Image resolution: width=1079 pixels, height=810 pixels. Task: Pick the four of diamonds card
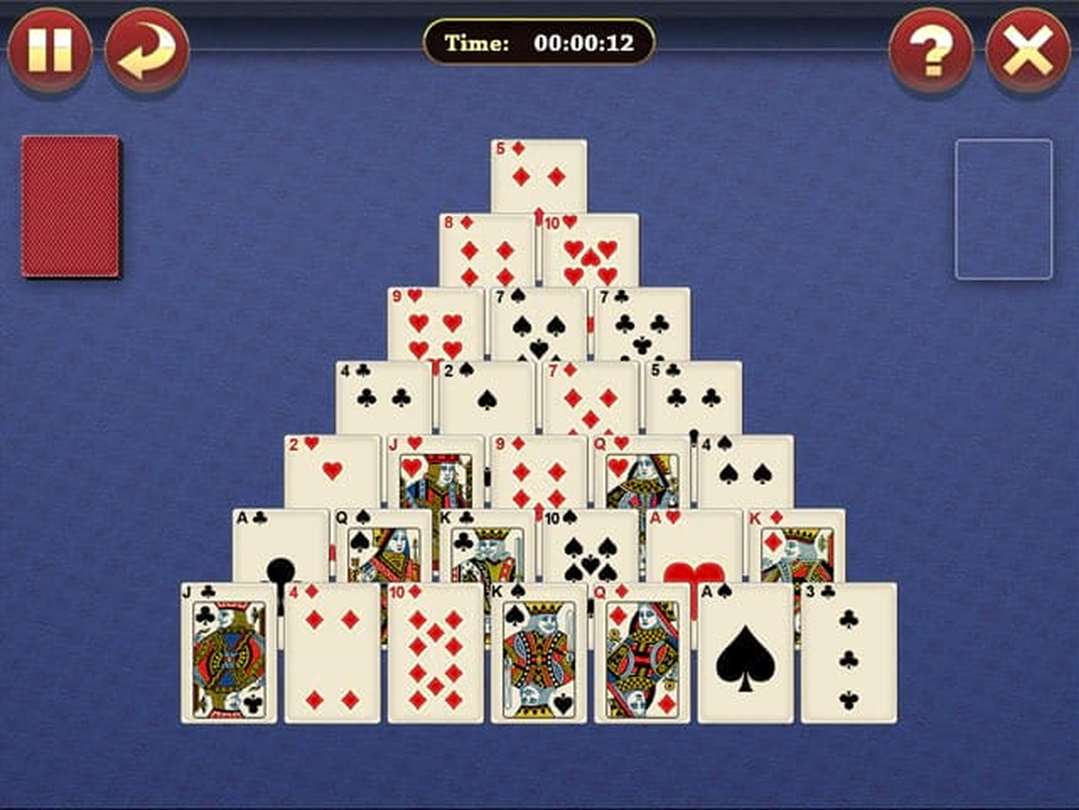click(x=332, y=654)
